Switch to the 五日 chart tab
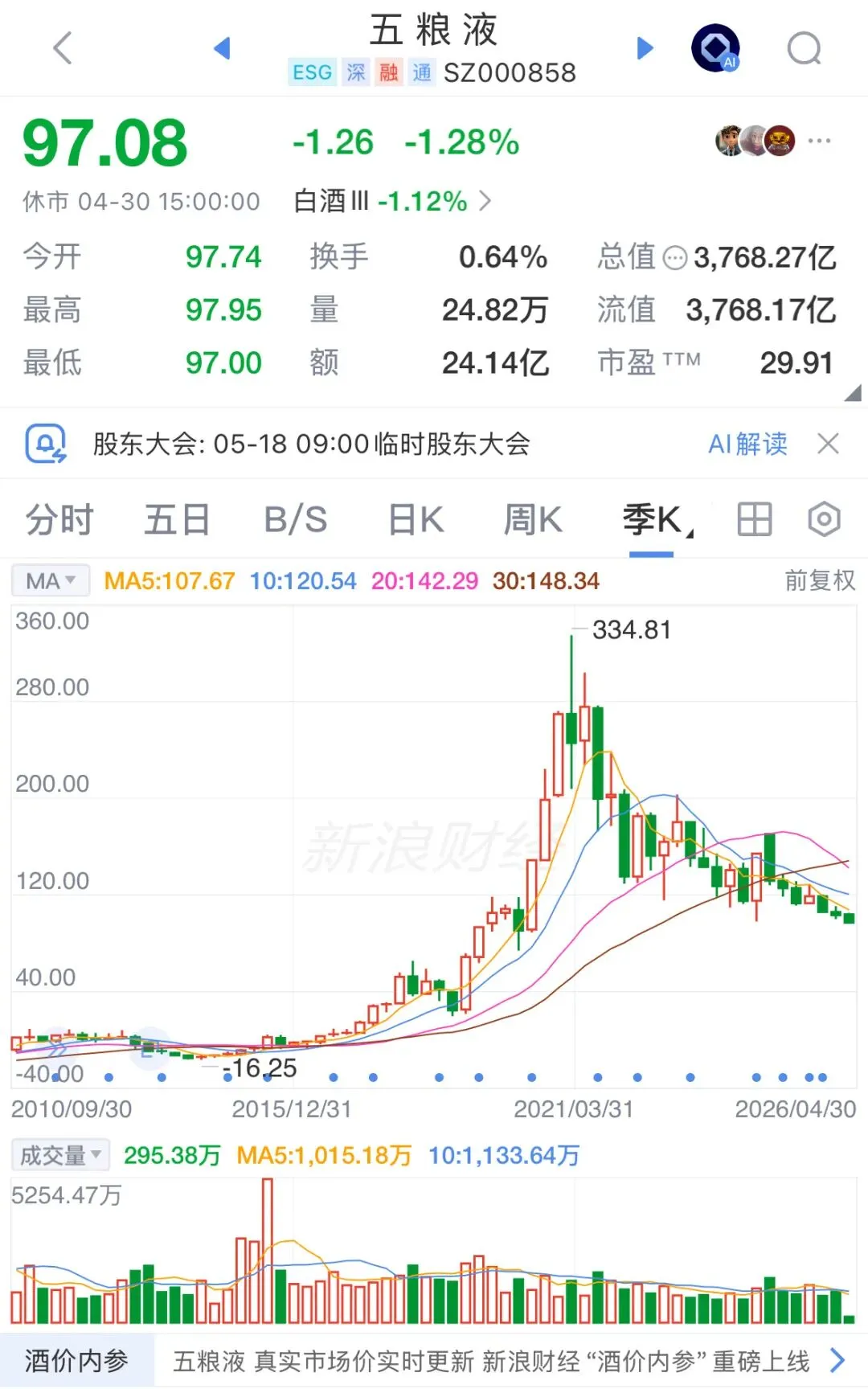Viewport: 868px width, 1389px height. [x=177, y=519]
